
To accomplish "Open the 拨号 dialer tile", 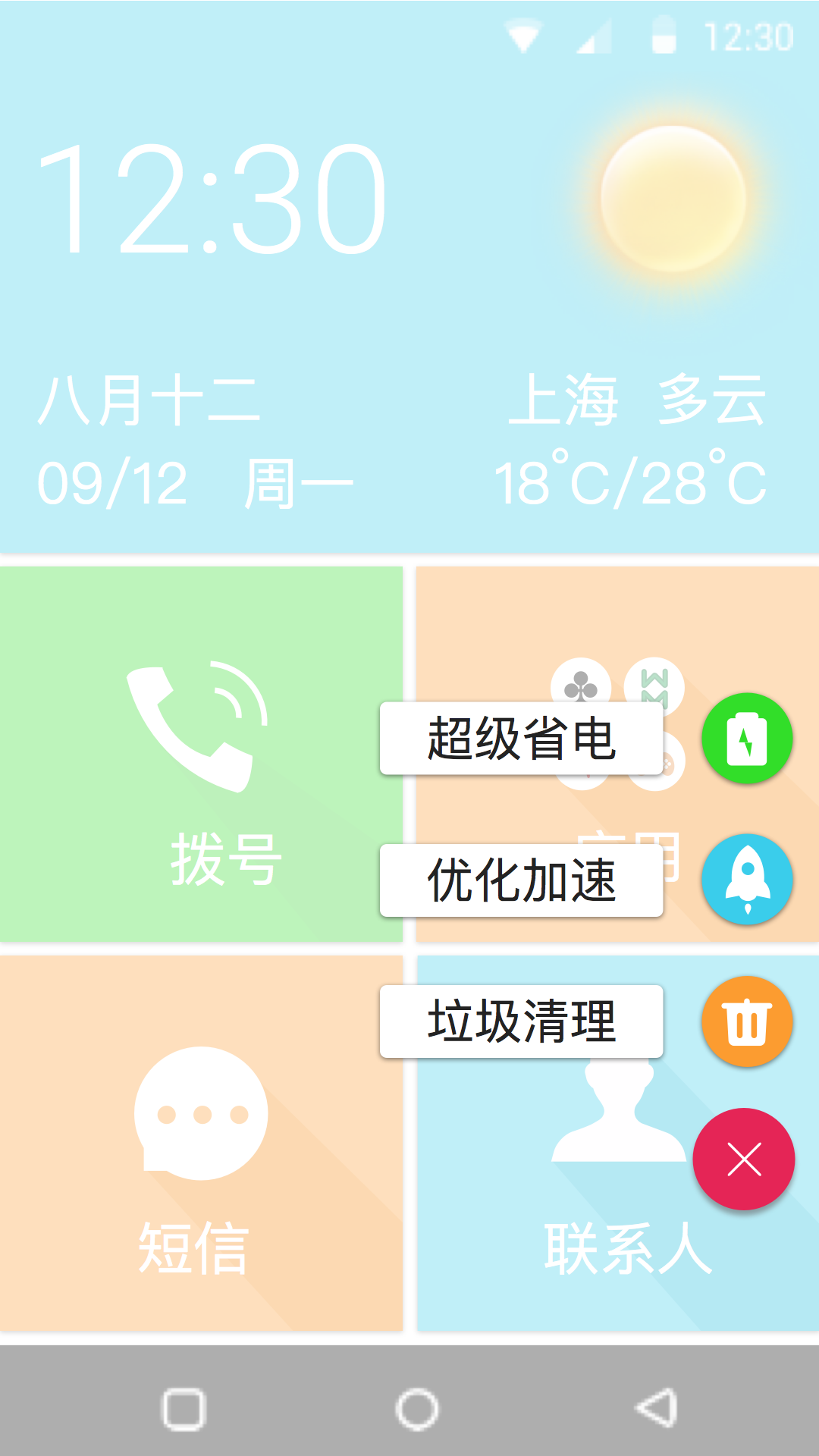I will 201,755.
